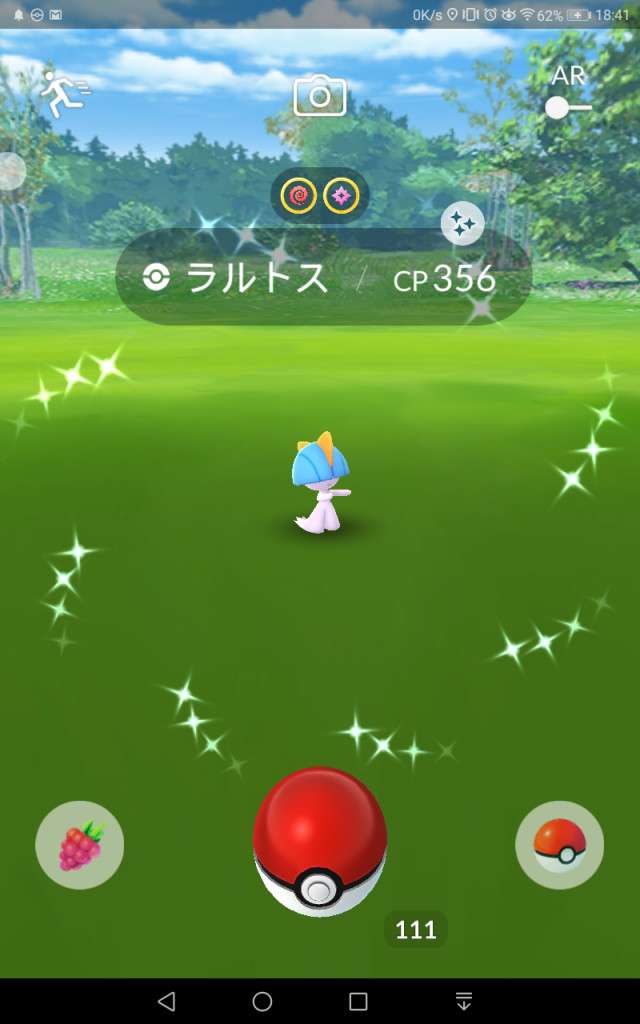This screenshot has height=1024, width=640.
Task: Run away from the encounter
Action: tap(63, 94)
